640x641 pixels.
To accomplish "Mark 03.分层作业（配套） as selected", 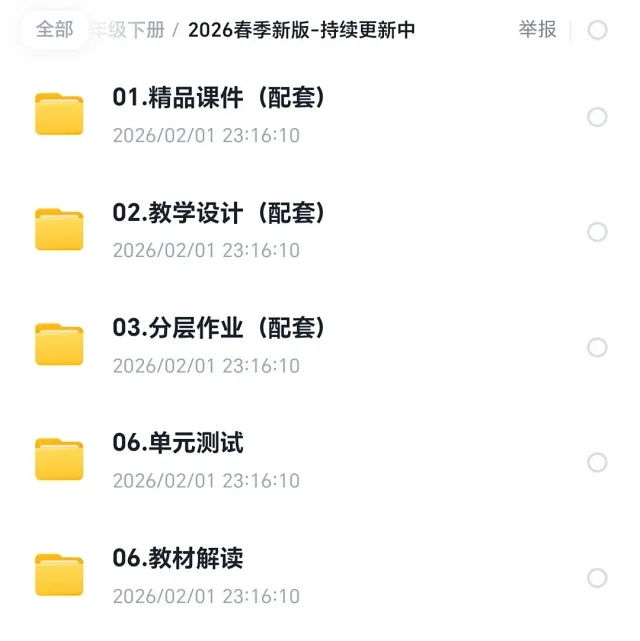I will [x=597, y=347].
